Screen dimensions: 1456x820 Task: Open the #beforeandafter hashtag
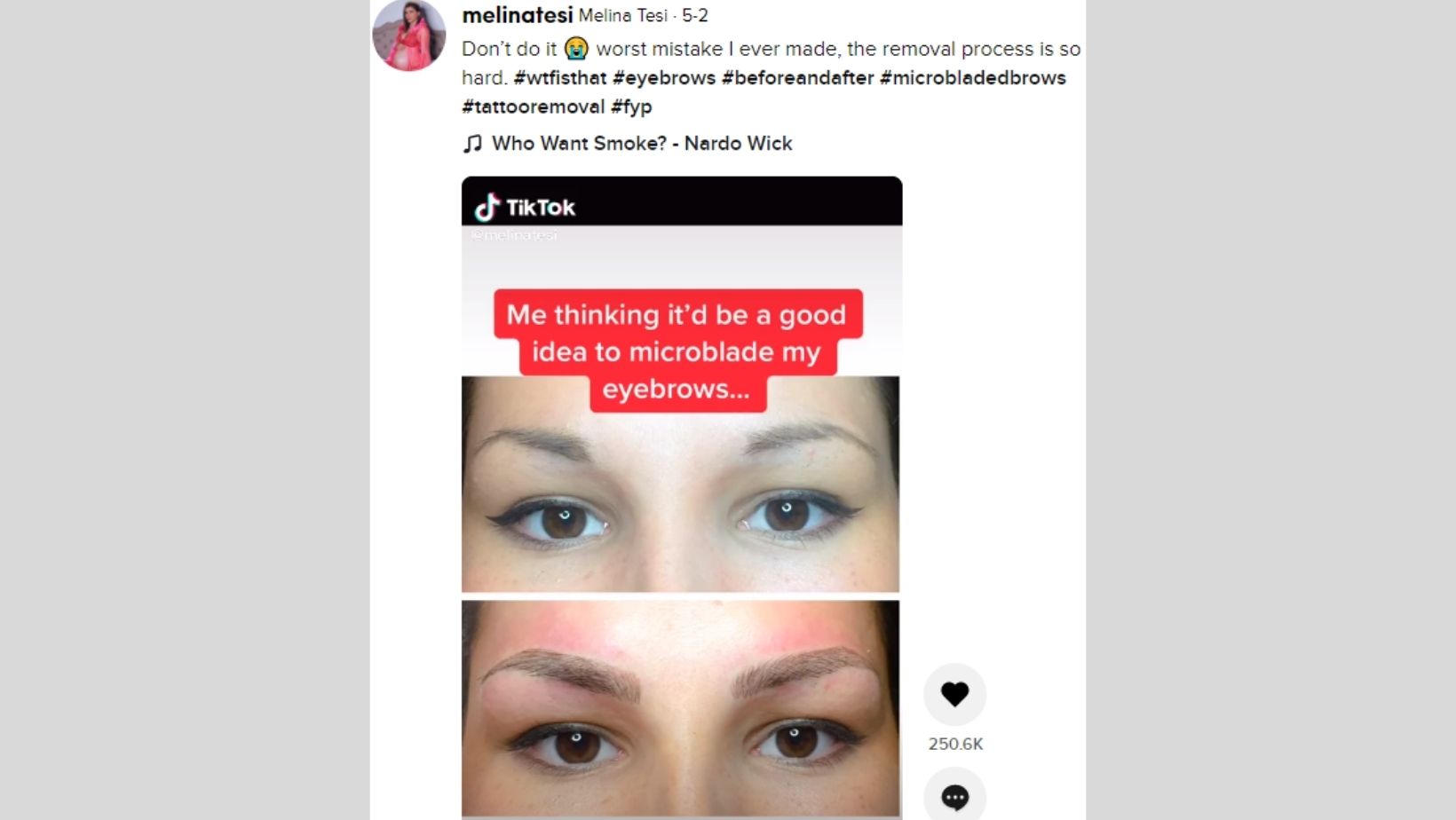click(x=797, y=78)
